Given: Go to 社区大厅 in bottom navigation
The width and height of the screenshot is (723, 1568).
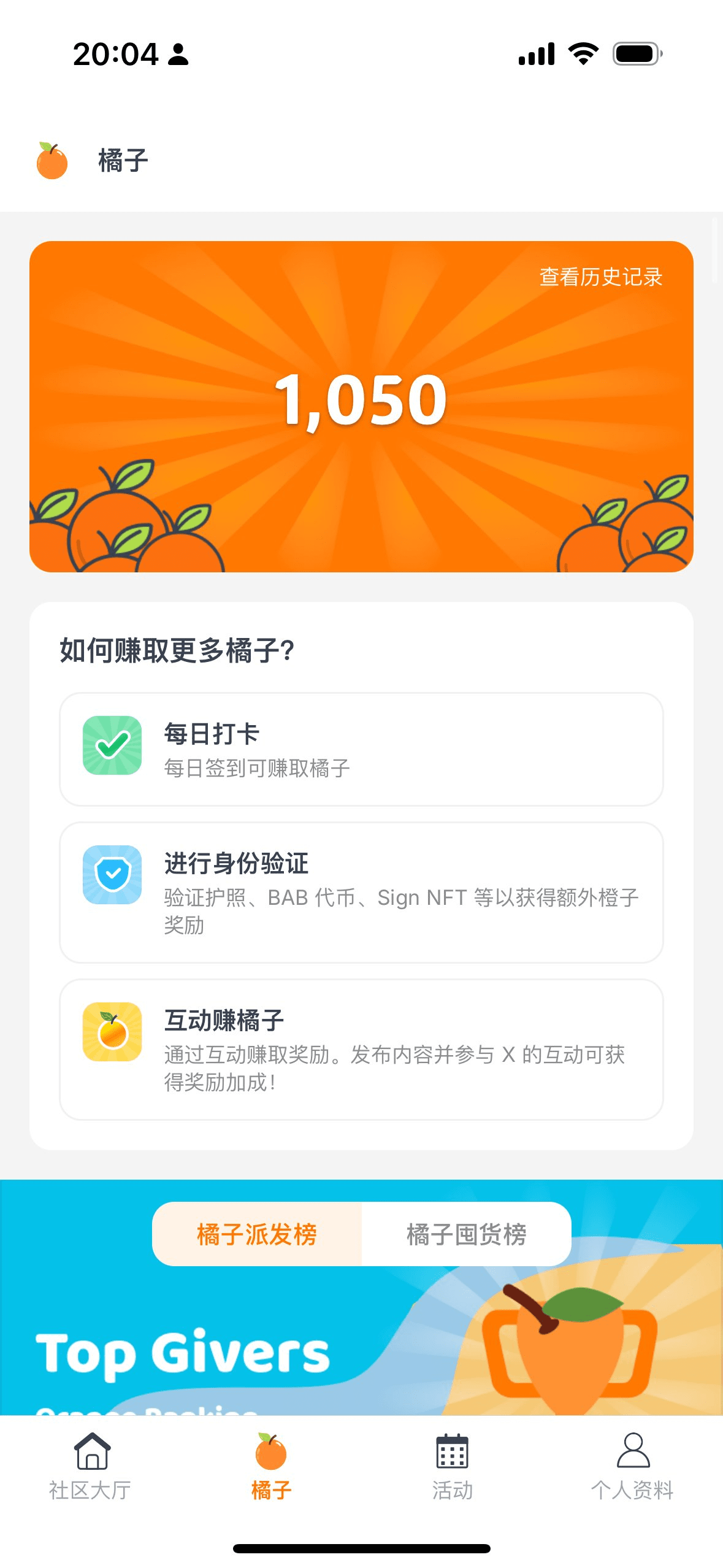Looking at the screenshot, I should [x=90, y=1466].
